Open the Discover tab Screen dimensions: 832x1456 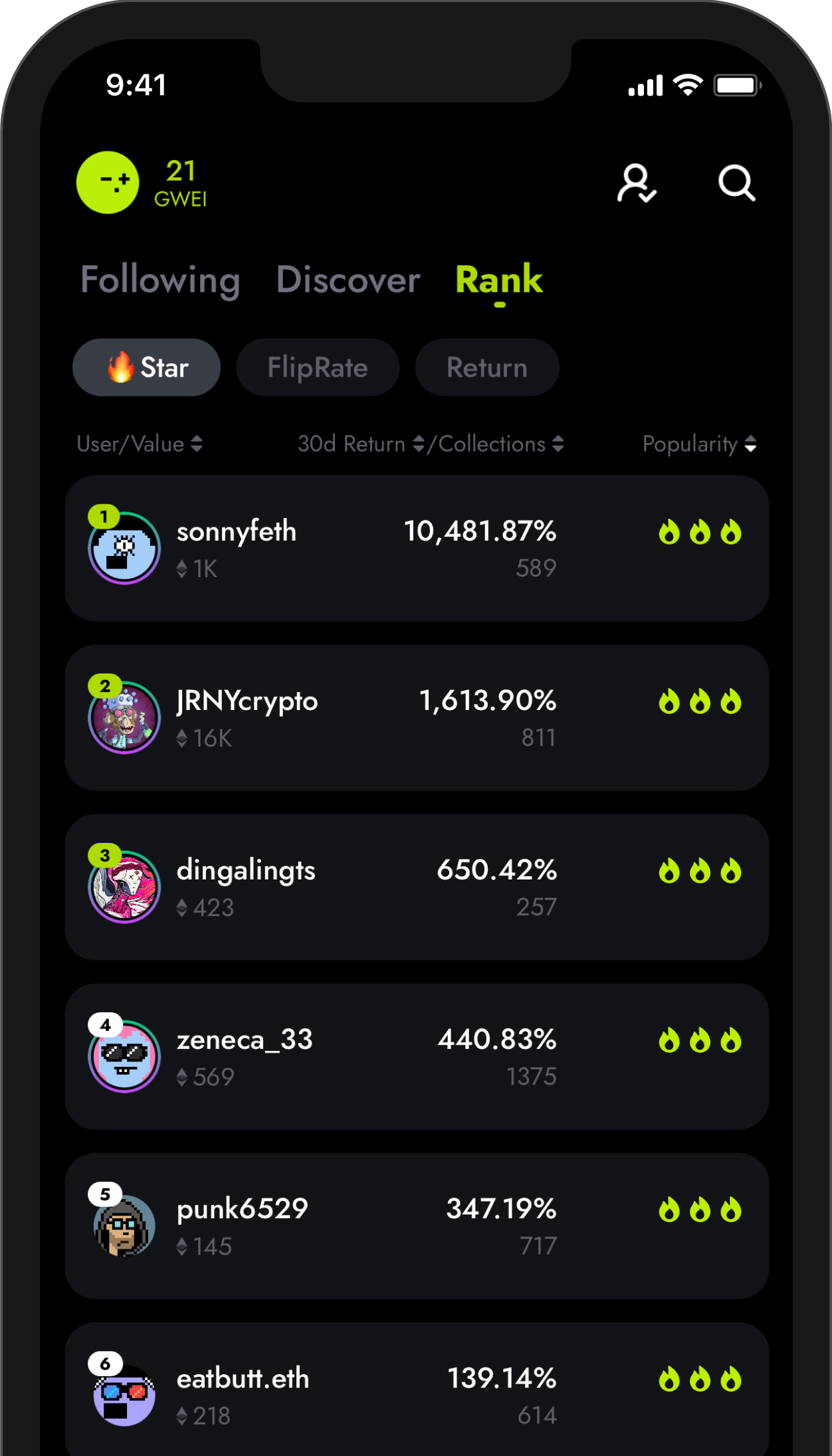[x=348, y=280]
